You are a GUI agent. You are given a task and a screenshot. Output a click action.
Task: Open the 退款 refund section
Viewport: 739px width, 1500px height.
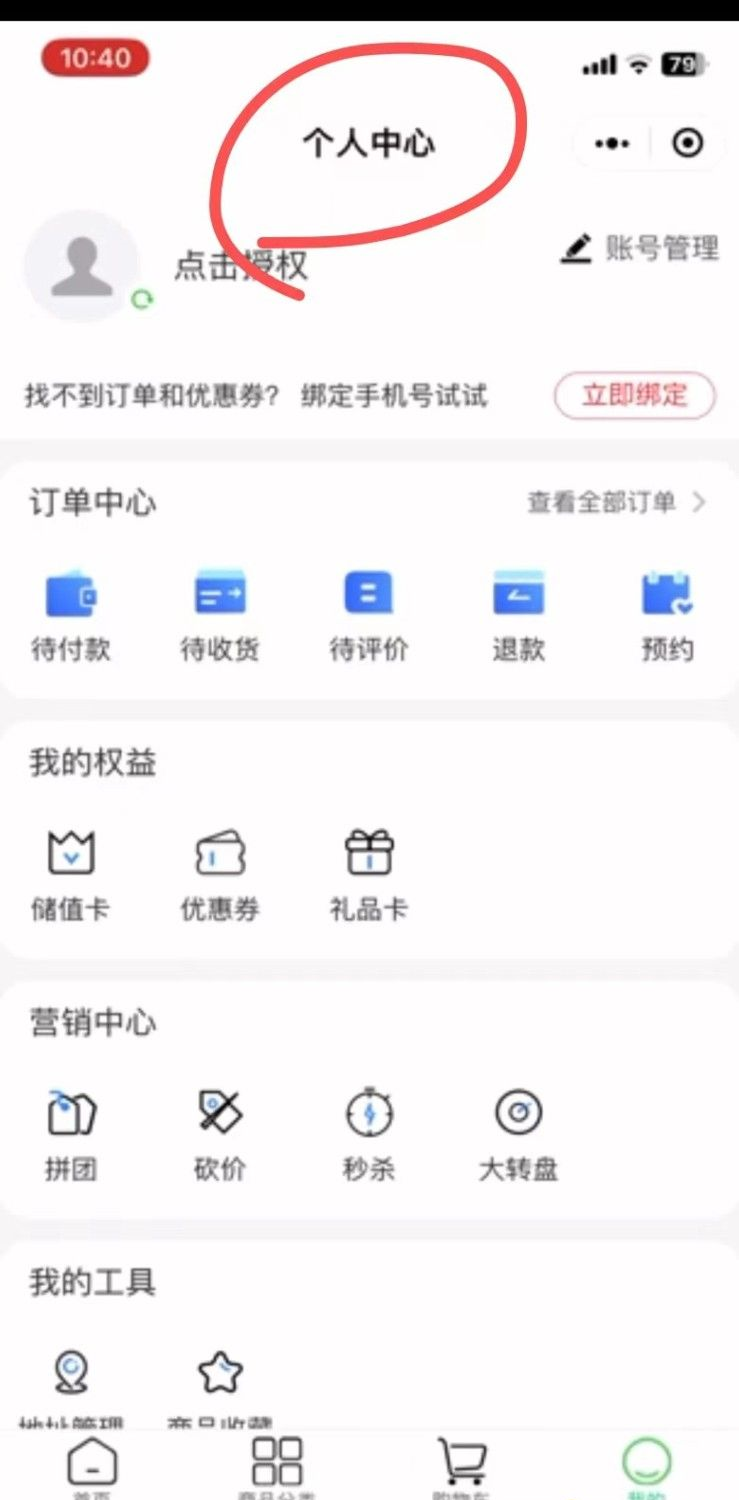[518, 617]
